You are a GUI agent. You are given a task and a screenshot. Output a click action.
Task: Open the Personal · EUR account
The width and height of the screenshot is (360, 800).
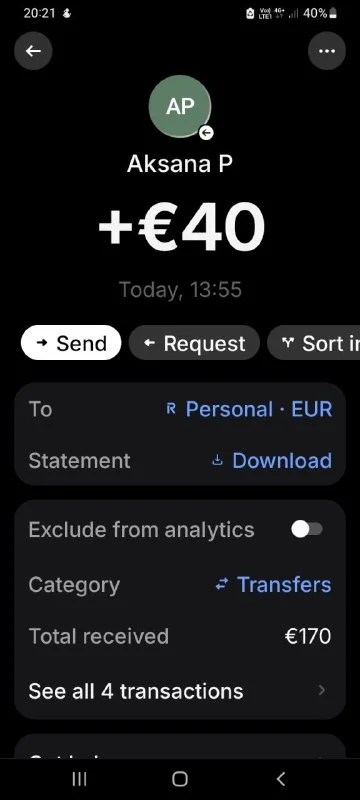249,409
